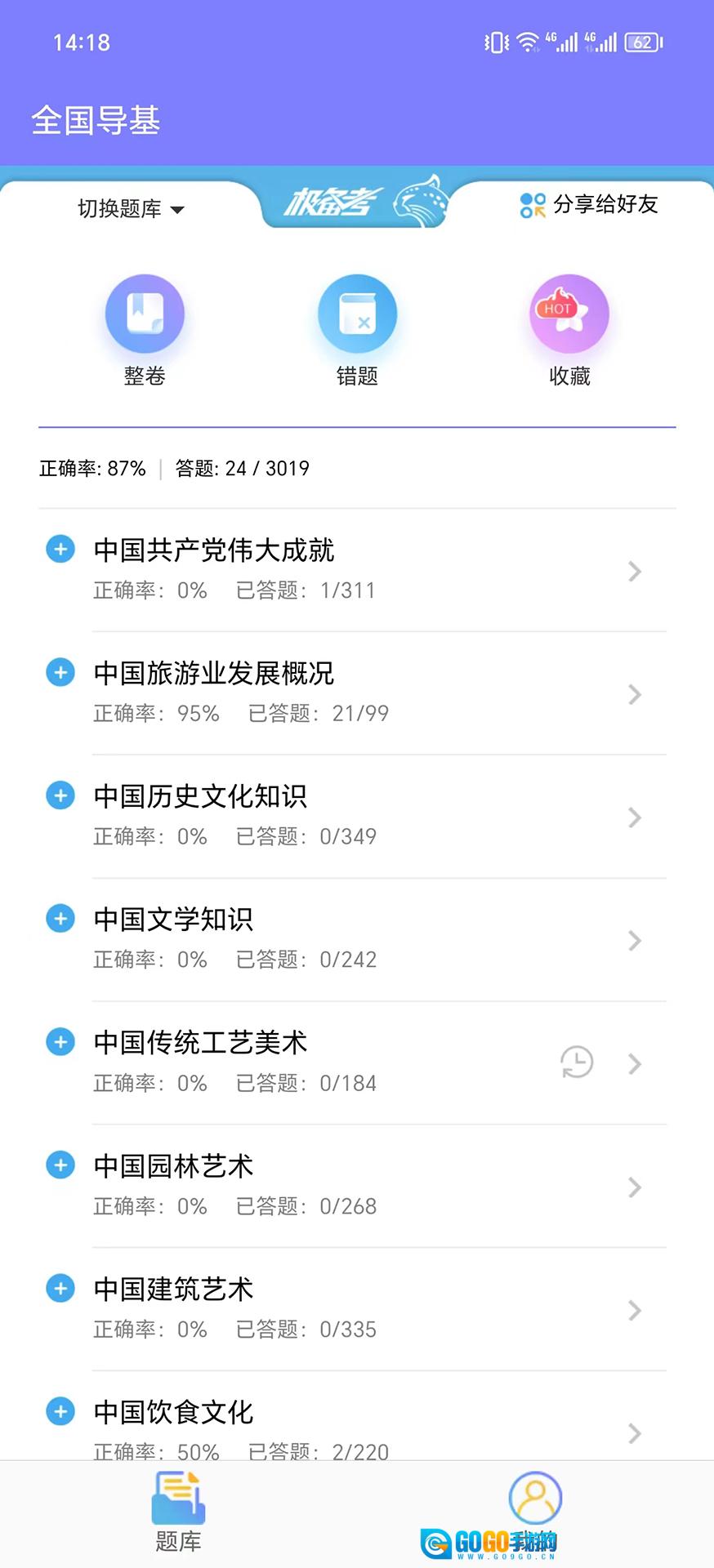Open the 切换题库 dropdown

pos(131,209)
